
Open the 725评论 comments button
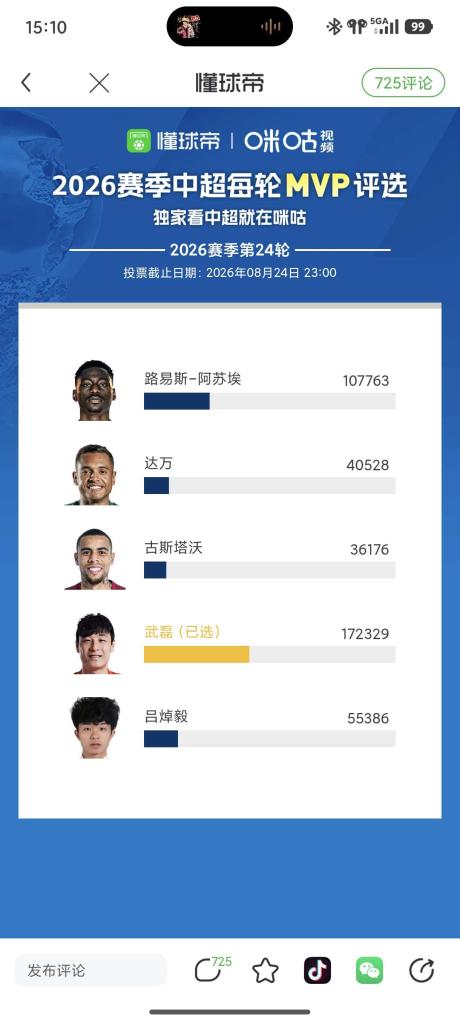coord(403,83)
